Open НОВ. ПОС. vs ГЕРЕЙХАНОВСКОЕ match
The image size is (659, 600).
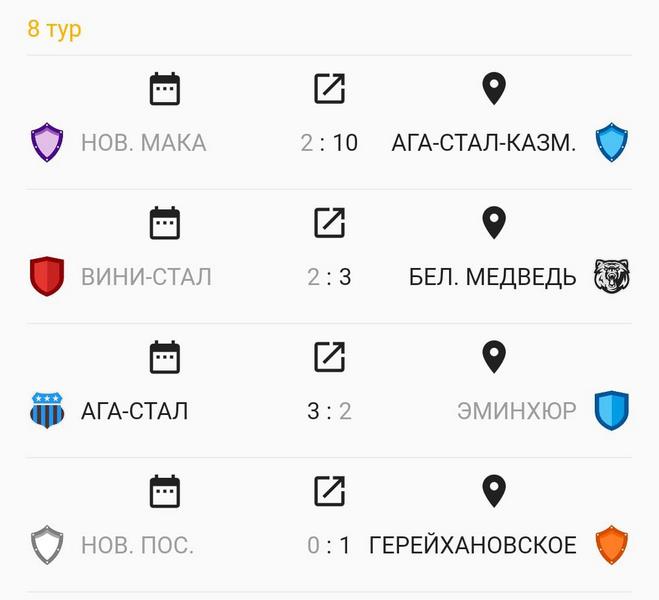point(330,545)
